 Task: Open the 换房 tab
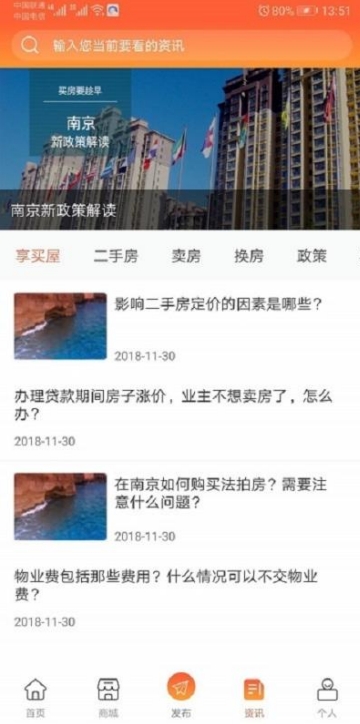click(x=249, y=256)
